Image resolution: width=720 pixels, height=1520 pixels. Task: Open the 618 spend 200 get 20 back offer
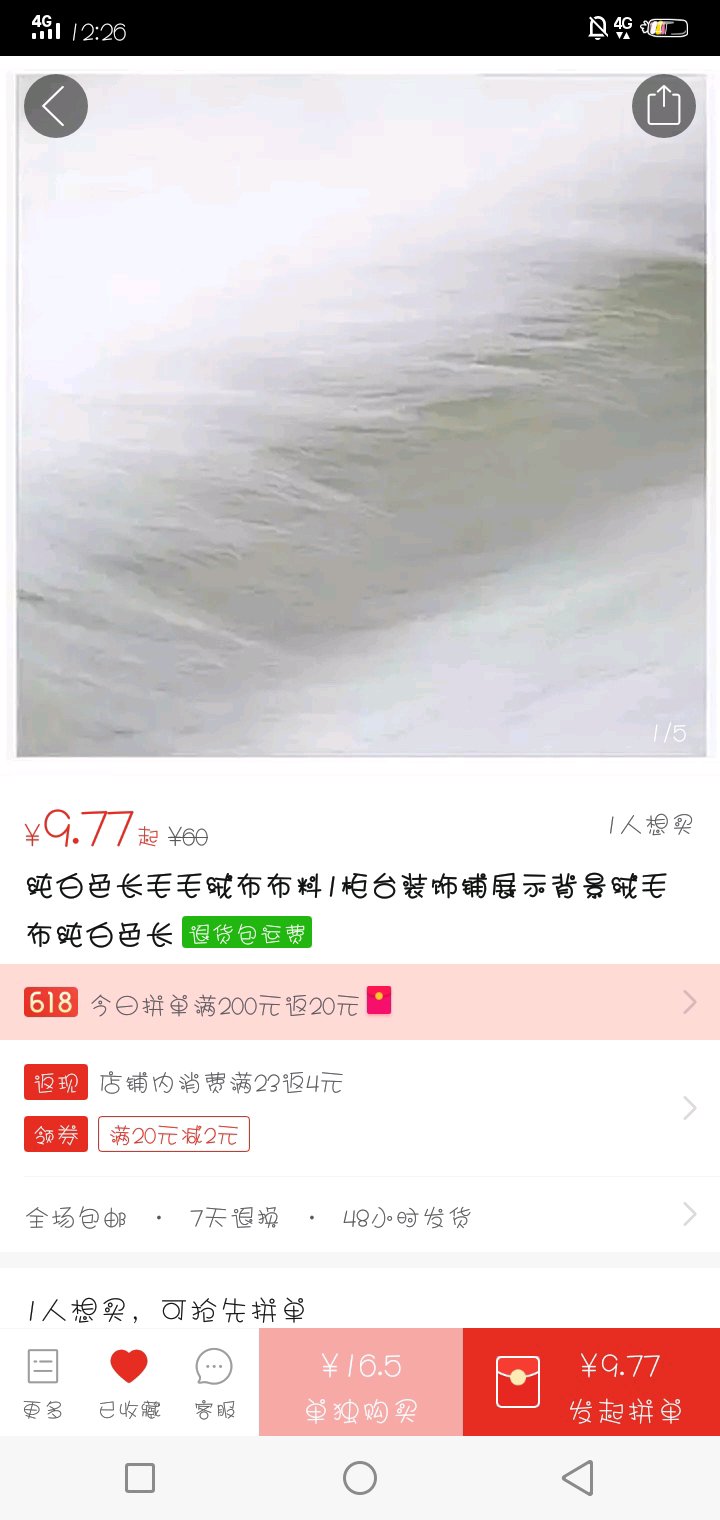pyautogui.click(x=360, y=1002)
